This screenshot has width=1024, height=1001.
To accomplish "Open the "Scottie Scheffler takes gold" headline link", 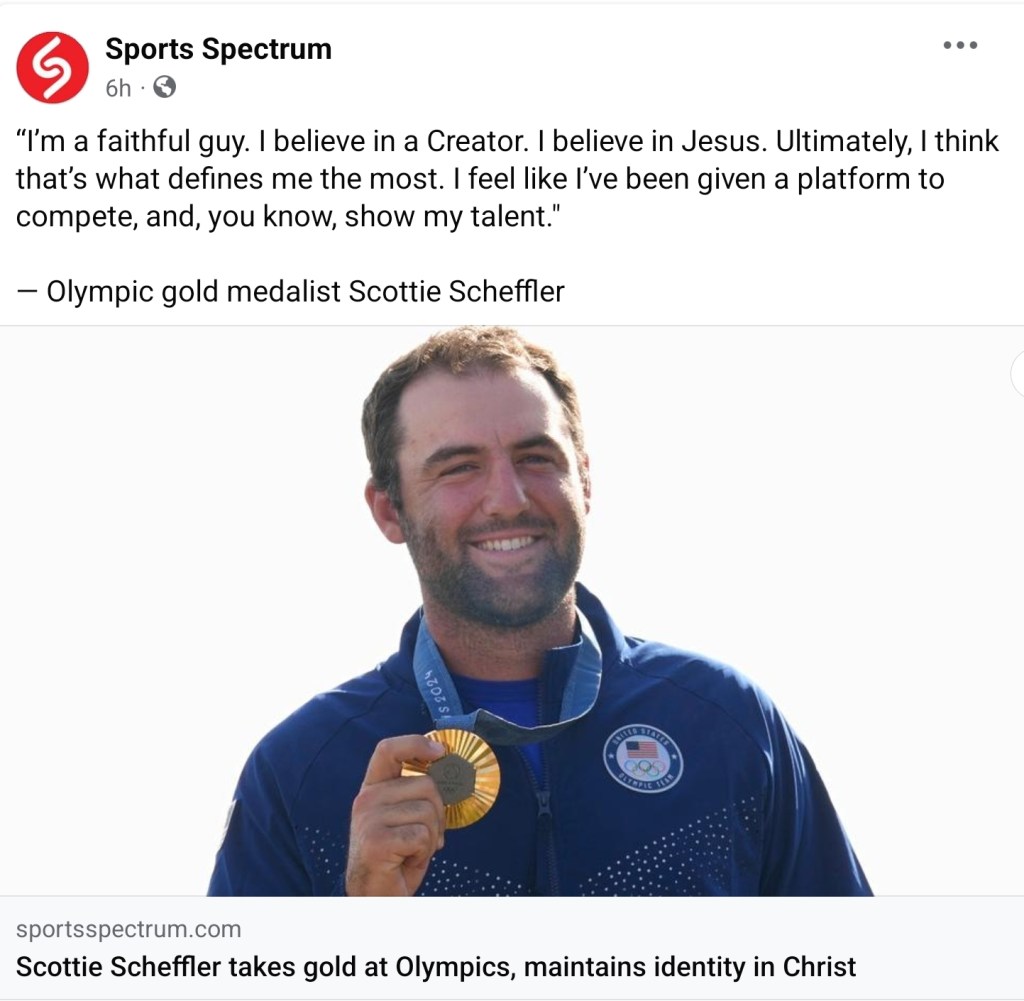I will point(436,967).
